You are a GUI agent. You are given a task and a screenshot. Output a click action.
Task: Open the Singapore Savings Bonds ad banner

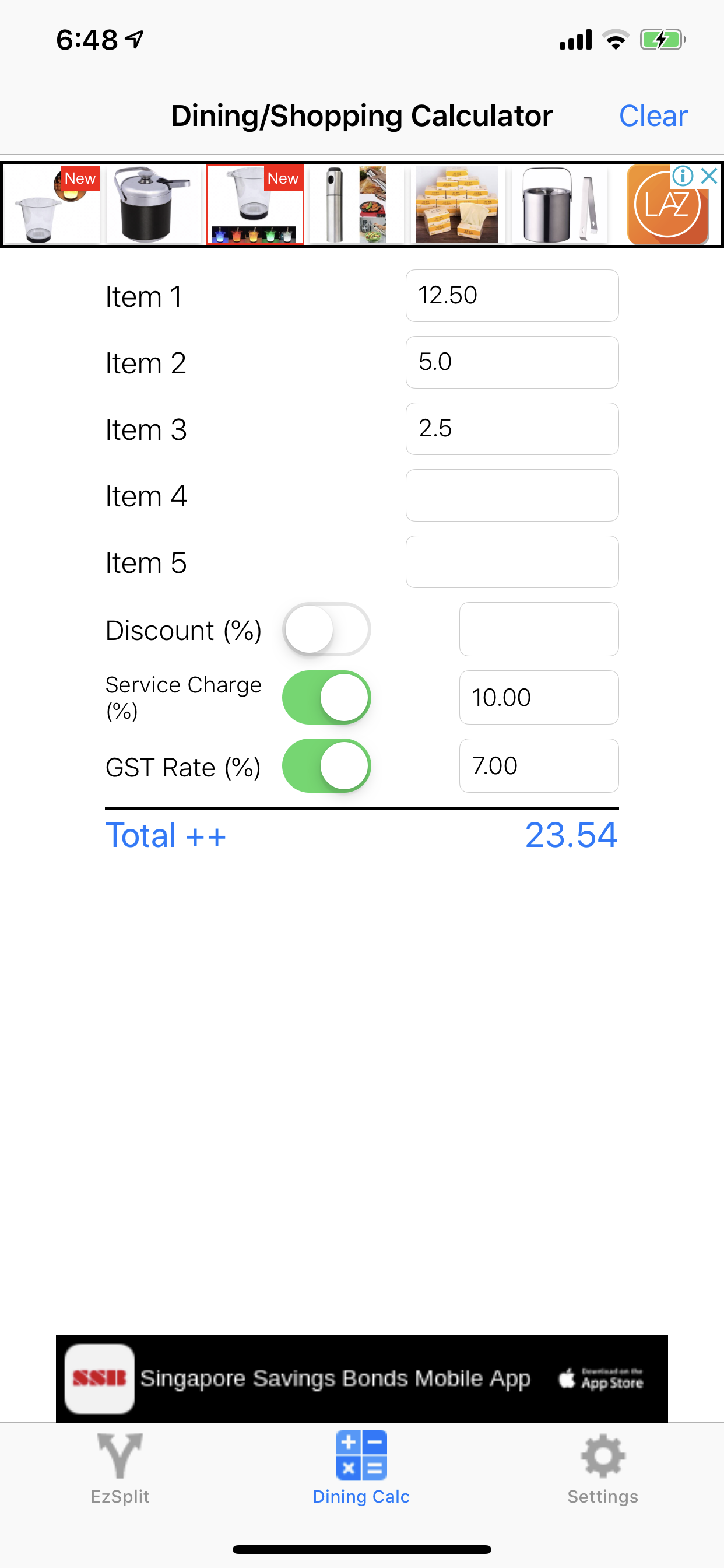coord(361,1378)
